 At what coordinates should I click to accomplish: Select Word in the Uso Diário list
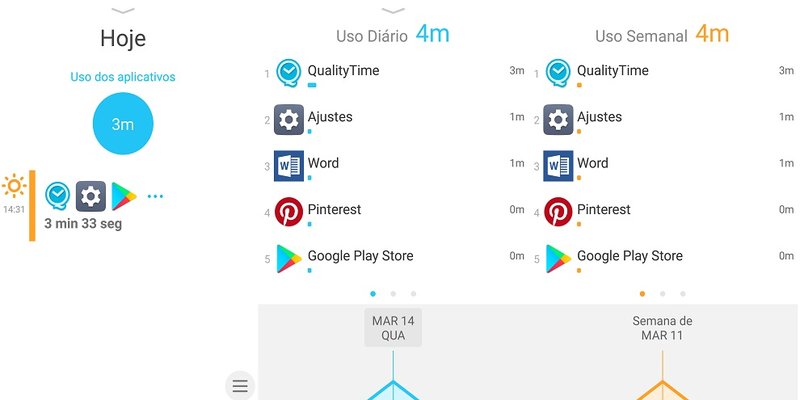click(x=323, y=163)
